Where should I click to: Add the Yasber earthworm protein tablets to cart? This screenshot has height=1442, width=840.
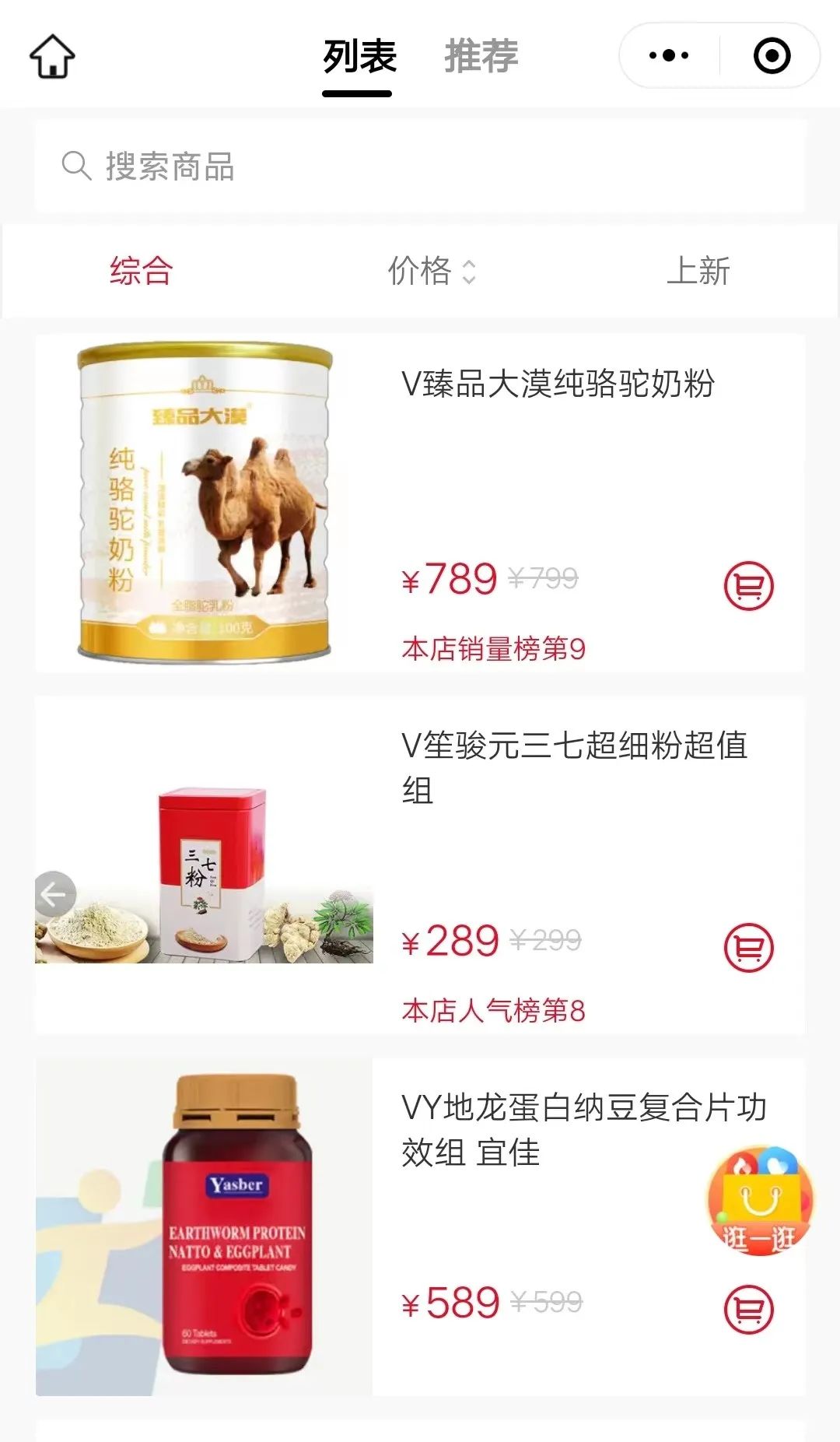click(748, 1307)
